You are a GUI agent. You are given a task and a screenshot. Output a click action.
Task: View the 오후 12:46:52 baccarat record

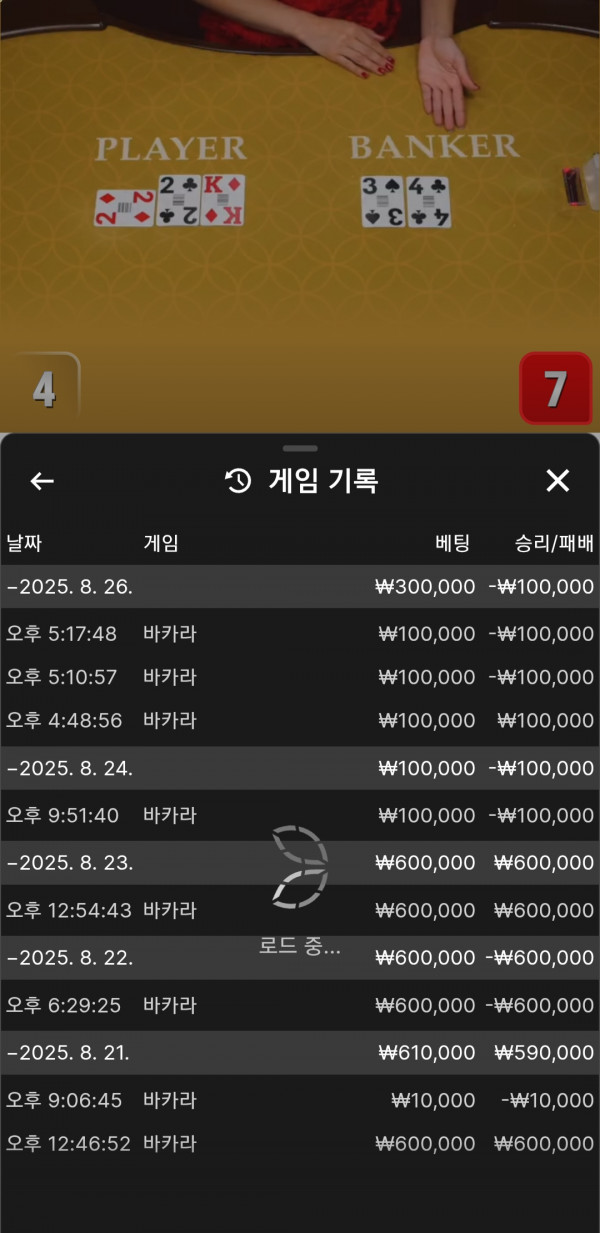click(300, 1143)
